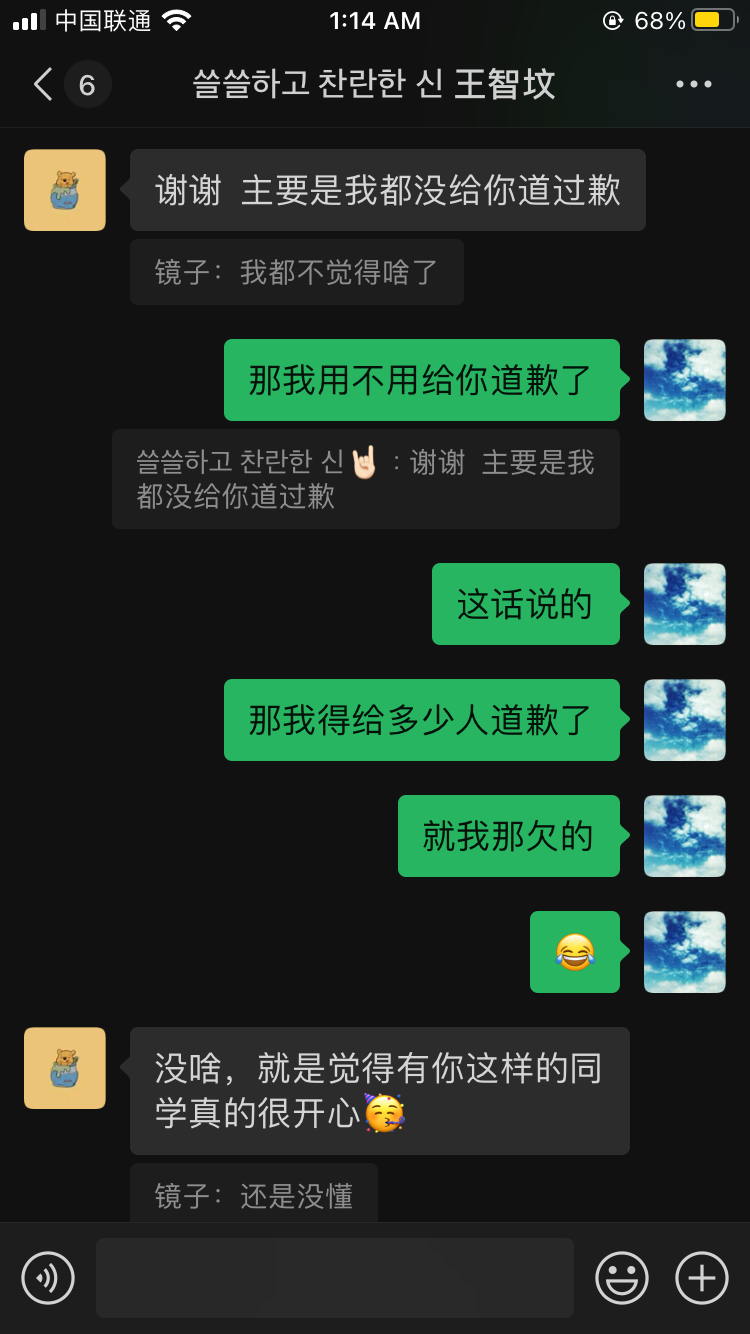
Task: Open the chat details overflow menu
Action: click(x=693, y=84)
